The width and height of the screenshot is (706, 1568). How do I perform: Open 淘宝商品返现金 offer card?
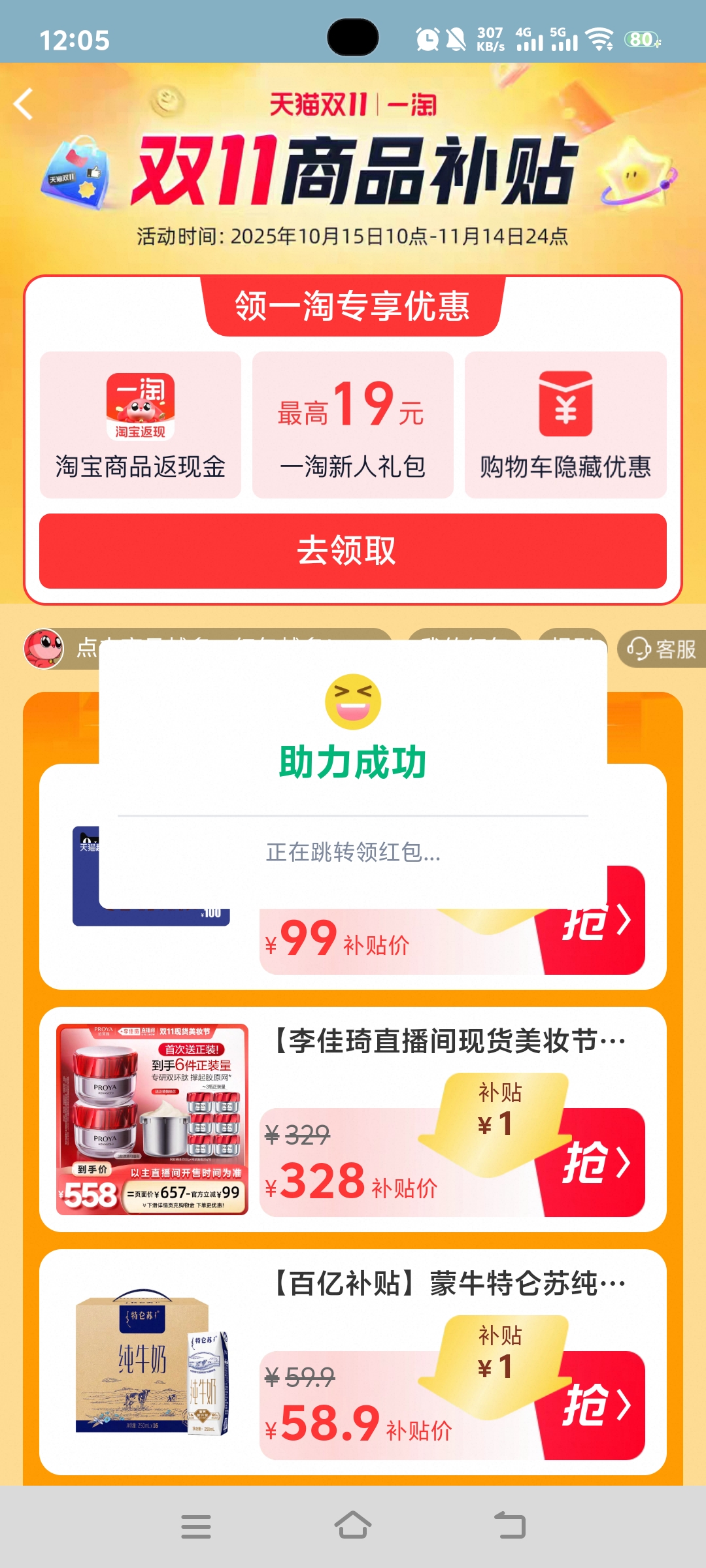141,425
